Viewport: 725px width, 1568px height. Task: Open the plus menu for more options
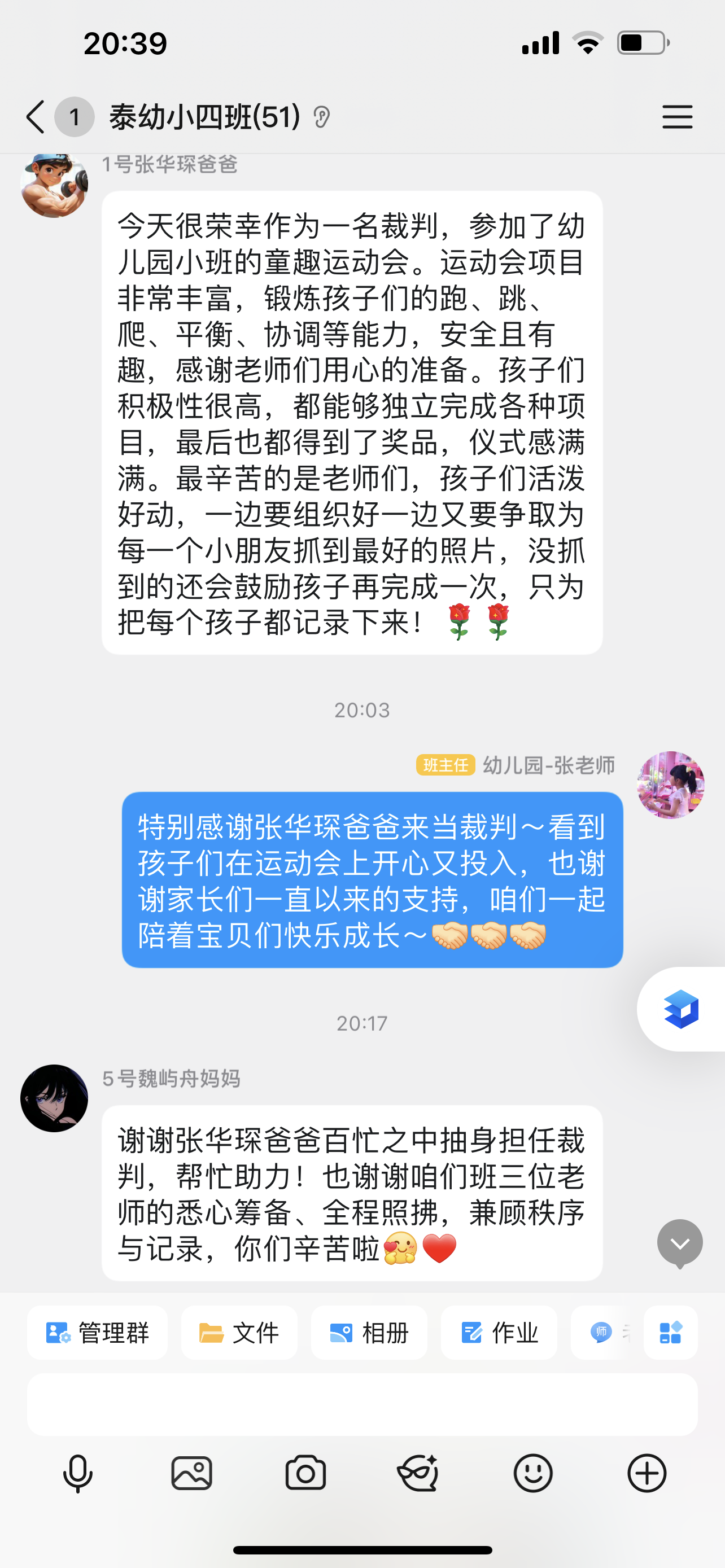(x=647, y=1474)
